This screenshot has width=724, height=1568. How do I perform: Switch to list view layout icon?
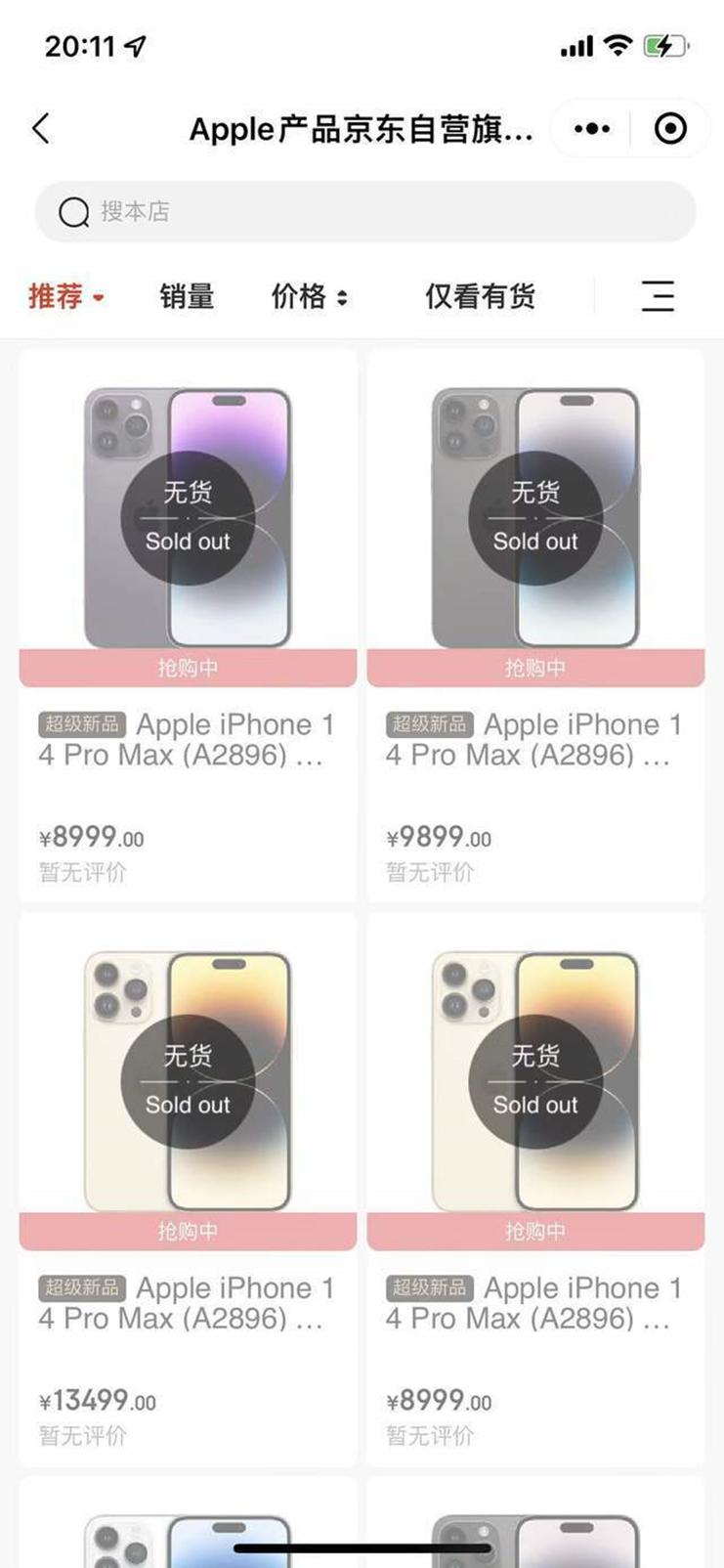click(x=659, y=296)
